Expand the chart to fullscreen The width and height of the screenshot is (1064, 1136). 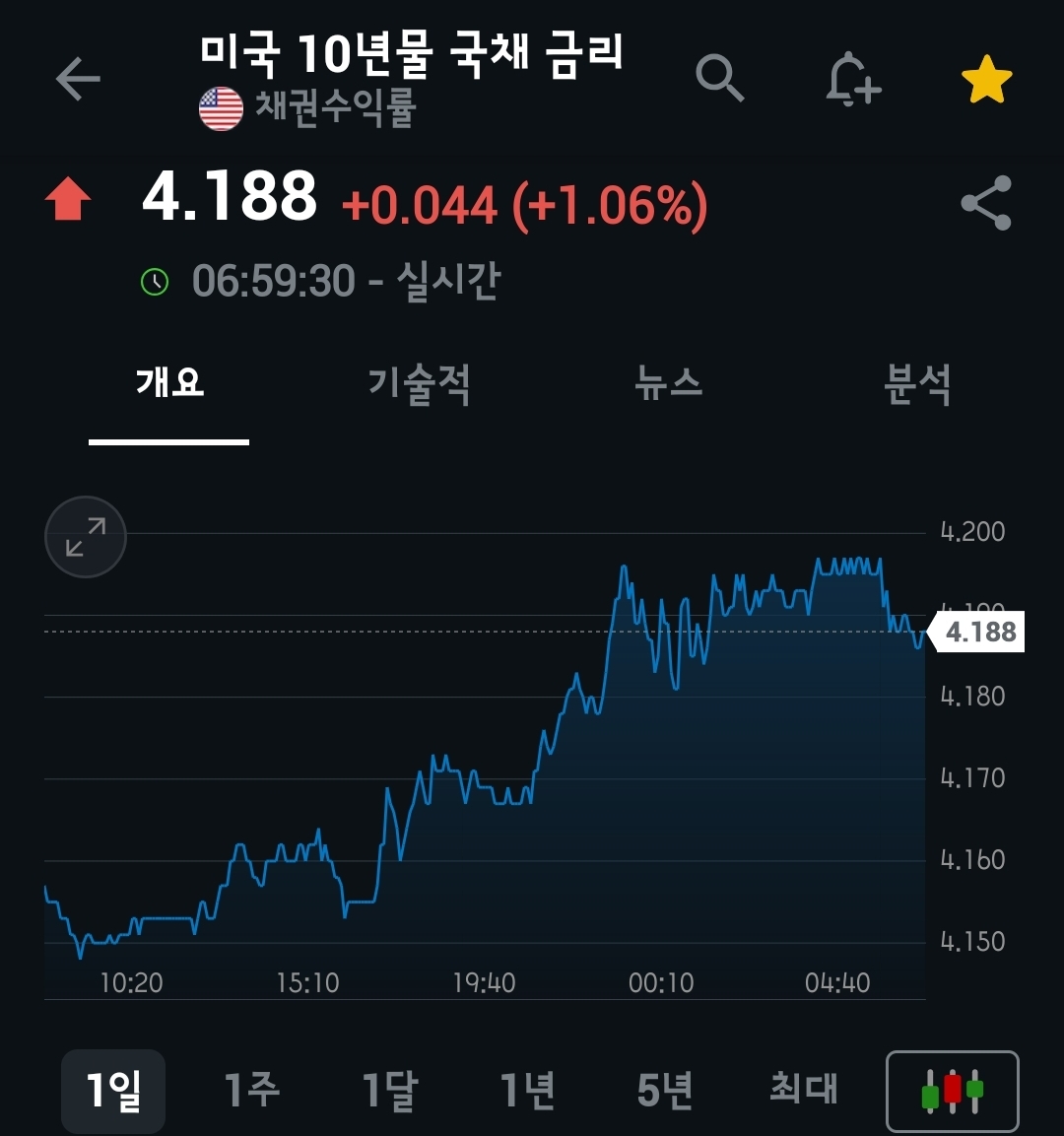86,537
